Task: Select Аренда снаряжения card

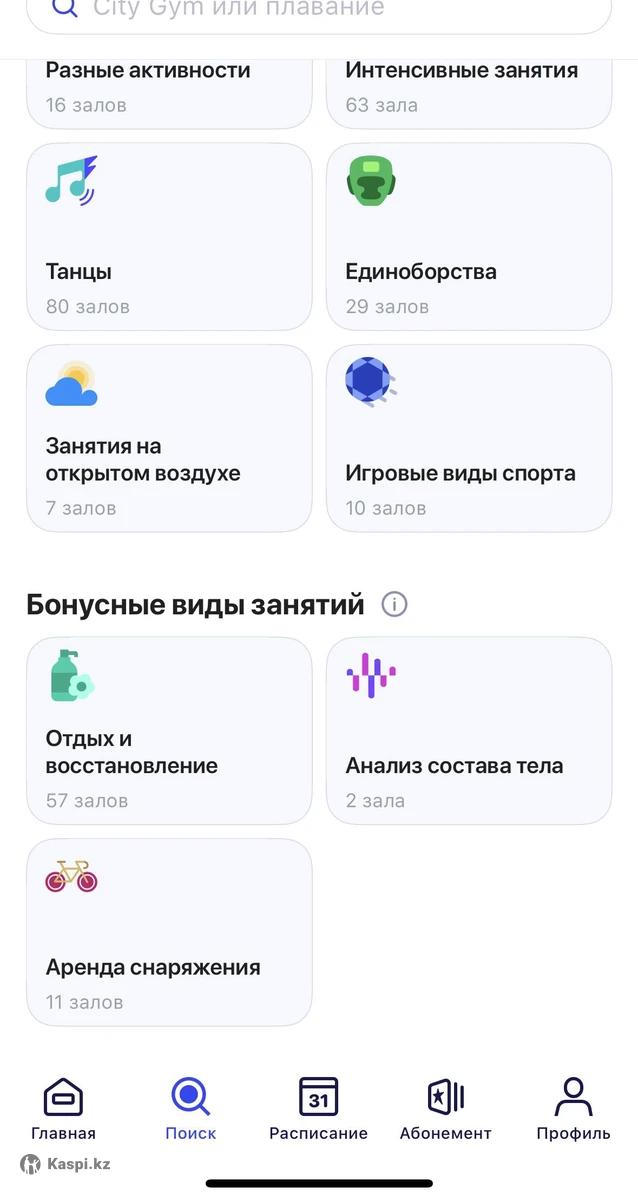Action: click(x=169, y=932)
